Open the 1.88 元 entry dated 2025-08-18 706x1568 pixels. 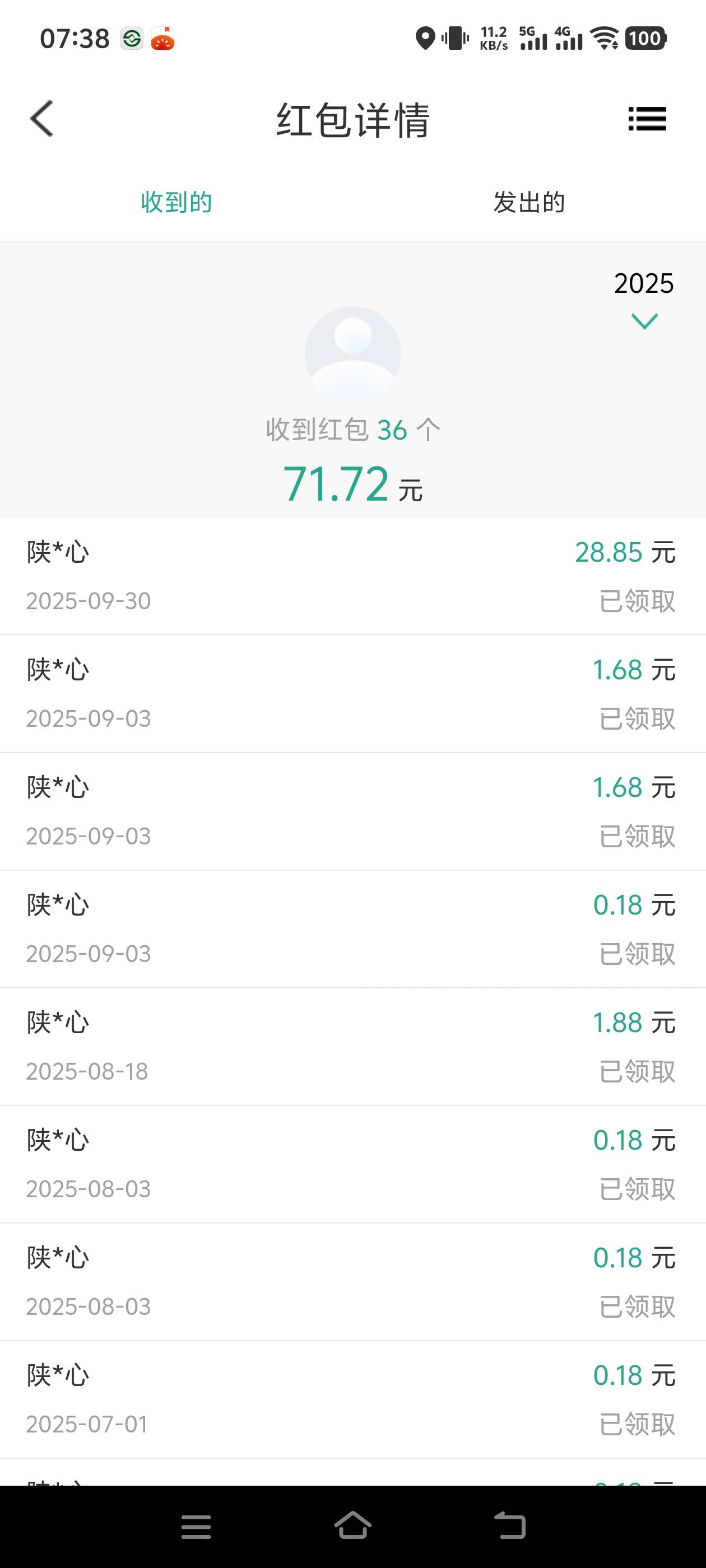(x=352, y=1046)
